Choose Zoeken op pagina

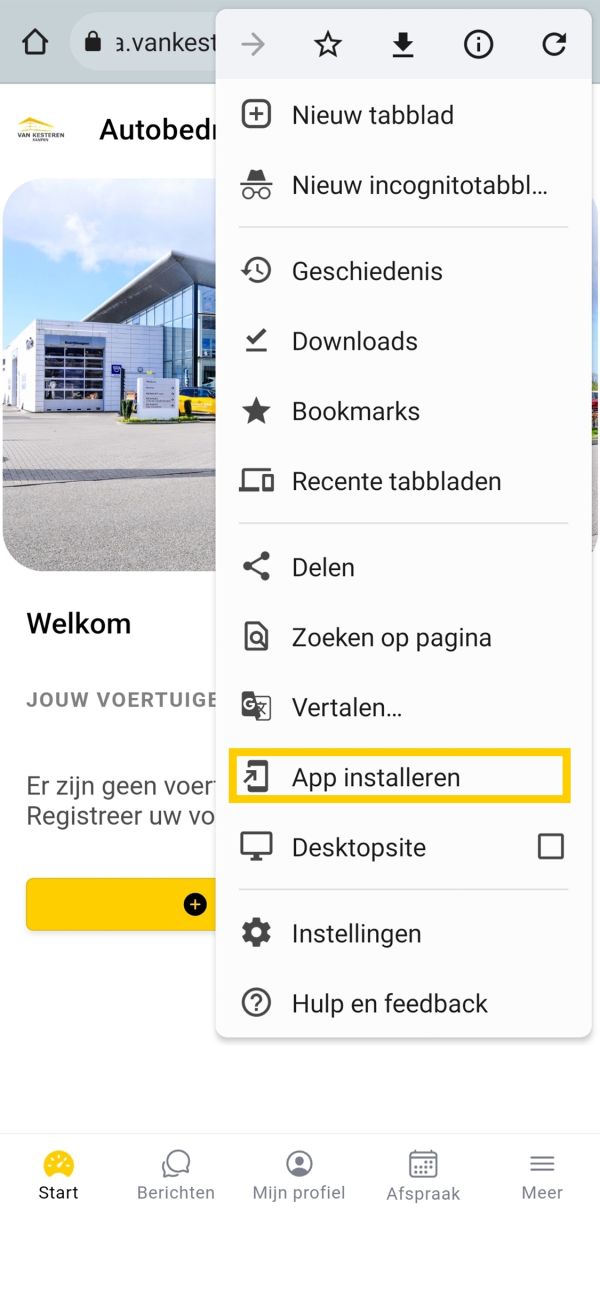(x=391, y=637)
